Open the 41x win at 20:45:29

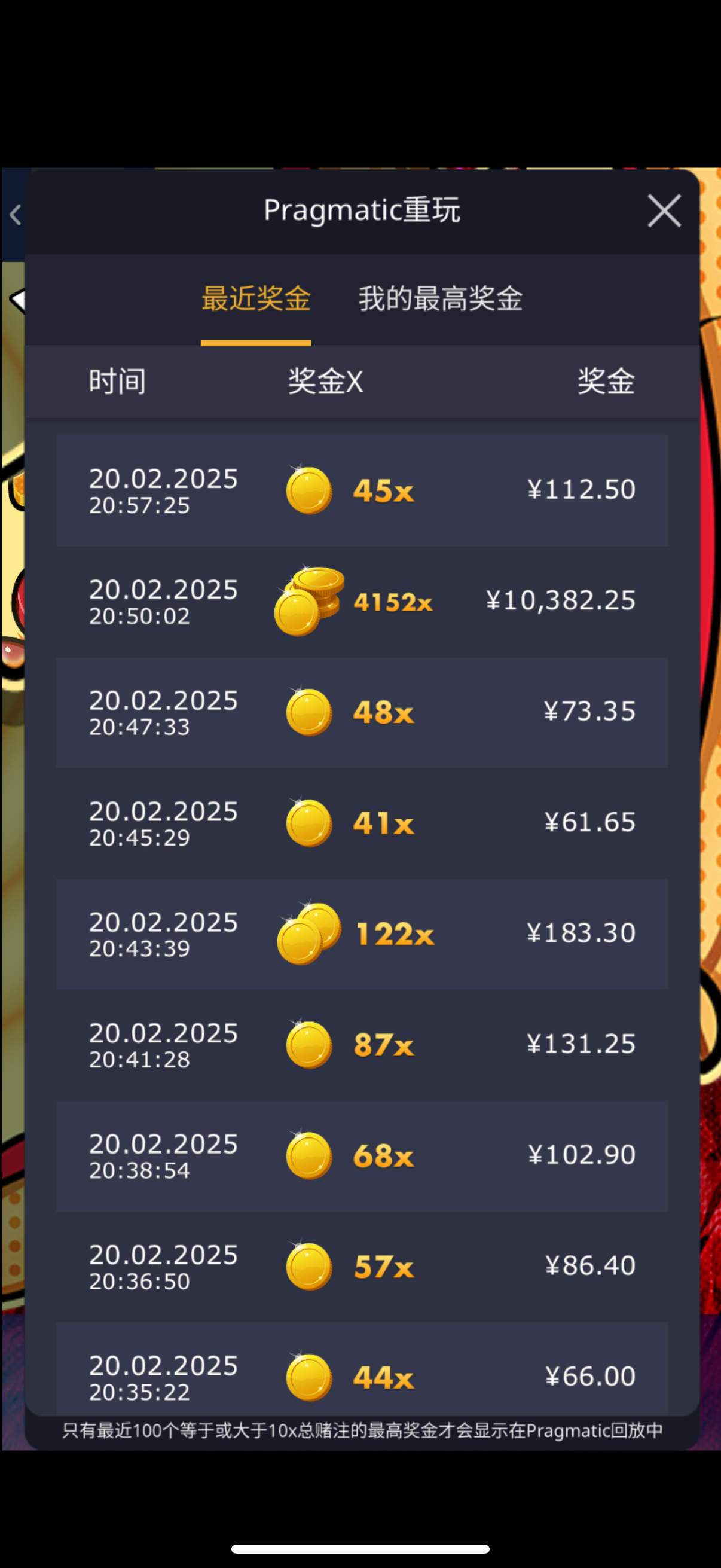tap(362, 823)
